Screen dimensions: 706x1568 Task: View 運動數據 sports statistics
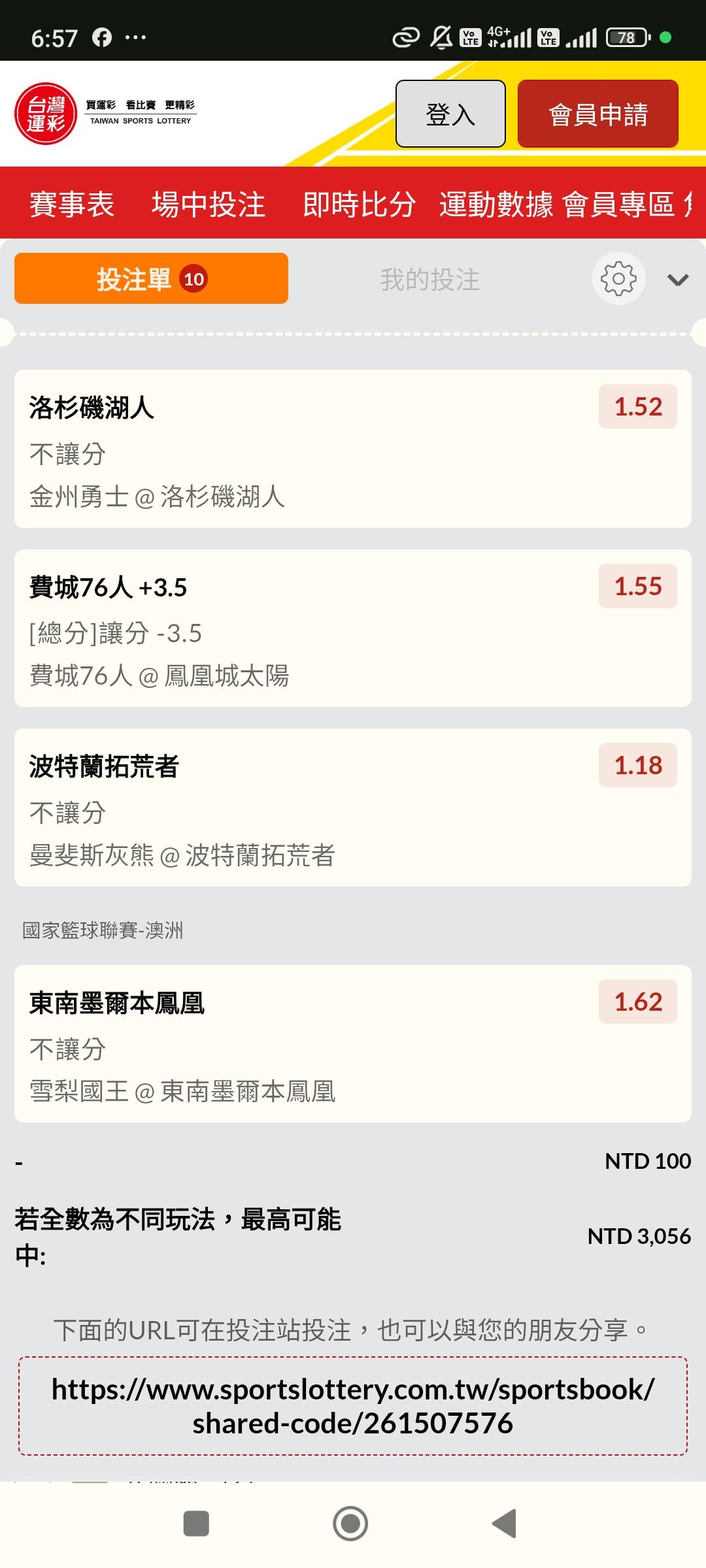(496, 204)
